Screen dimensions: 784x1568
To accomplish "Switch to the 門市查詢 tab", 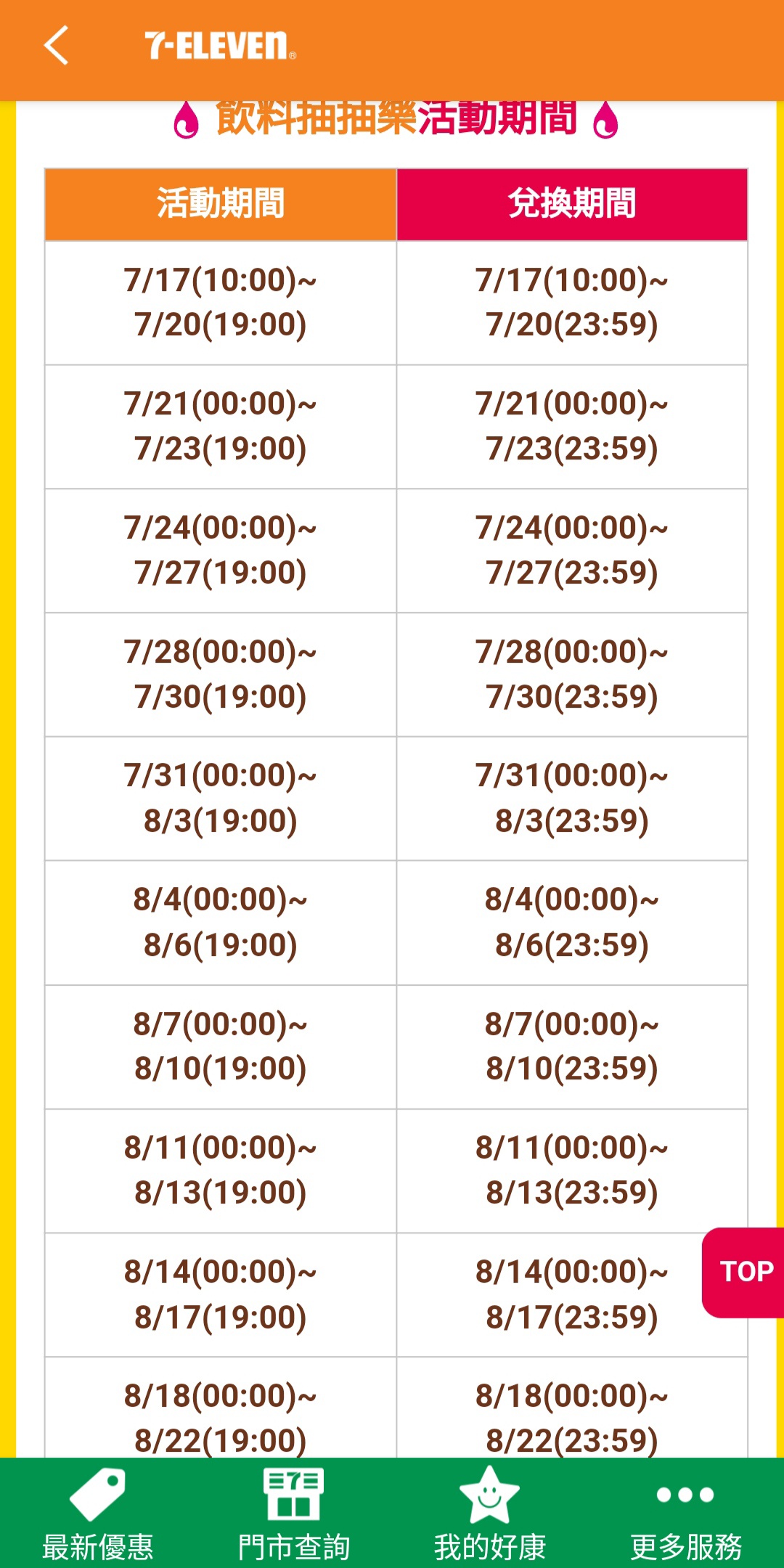I will point(294,1514).
